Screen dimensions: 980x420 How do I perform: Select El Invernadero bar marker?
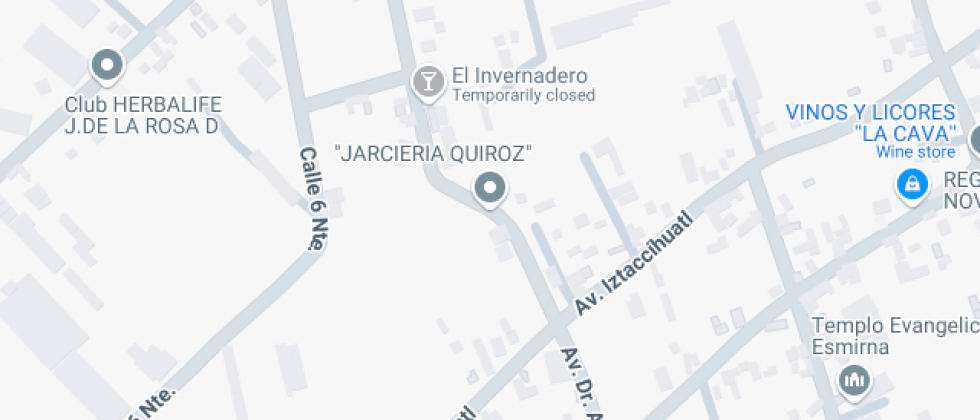pyautogui.click(x=429, y=82)
